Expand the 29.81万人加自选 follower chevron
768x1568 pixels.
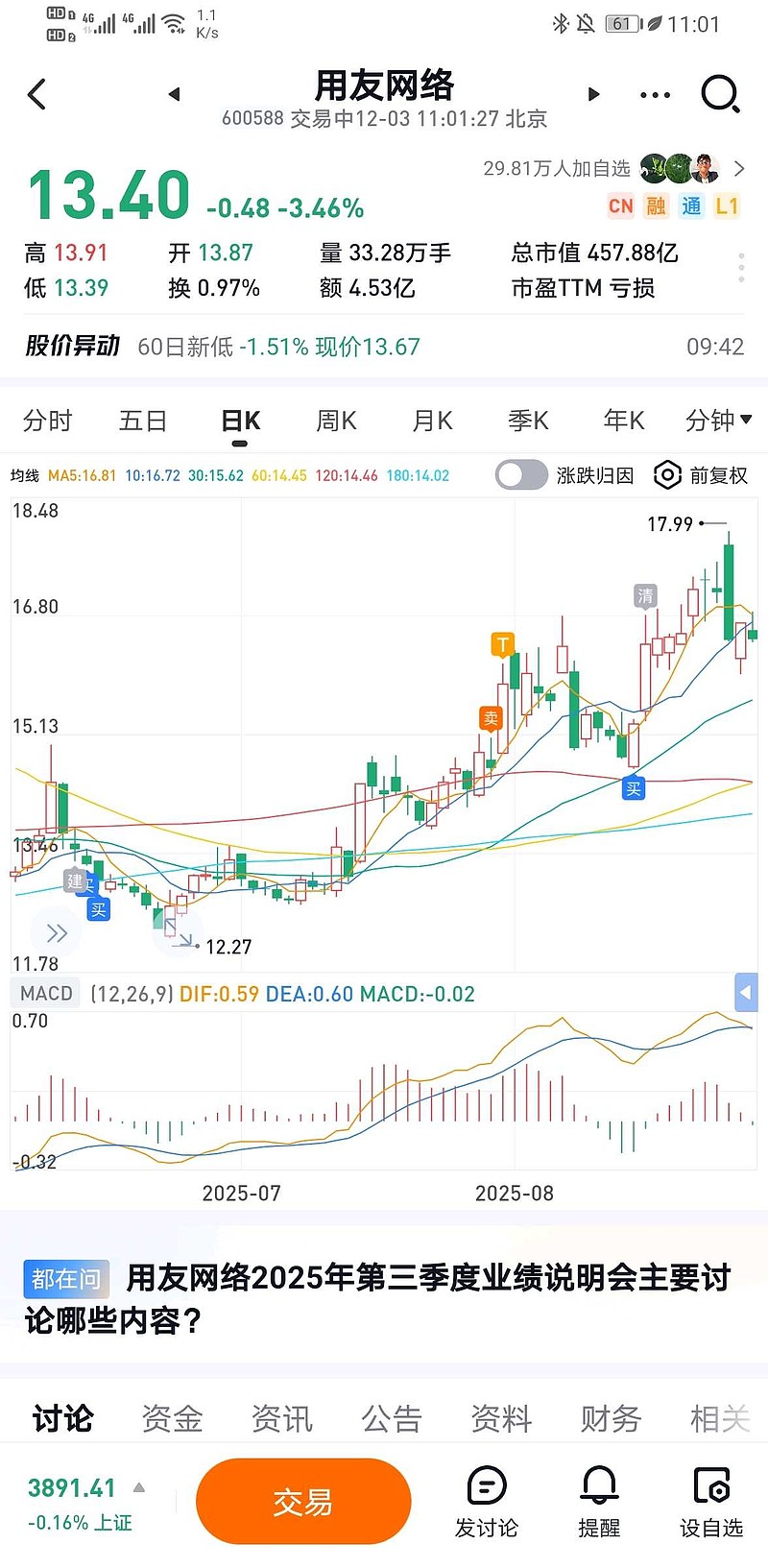click(738, 167)
